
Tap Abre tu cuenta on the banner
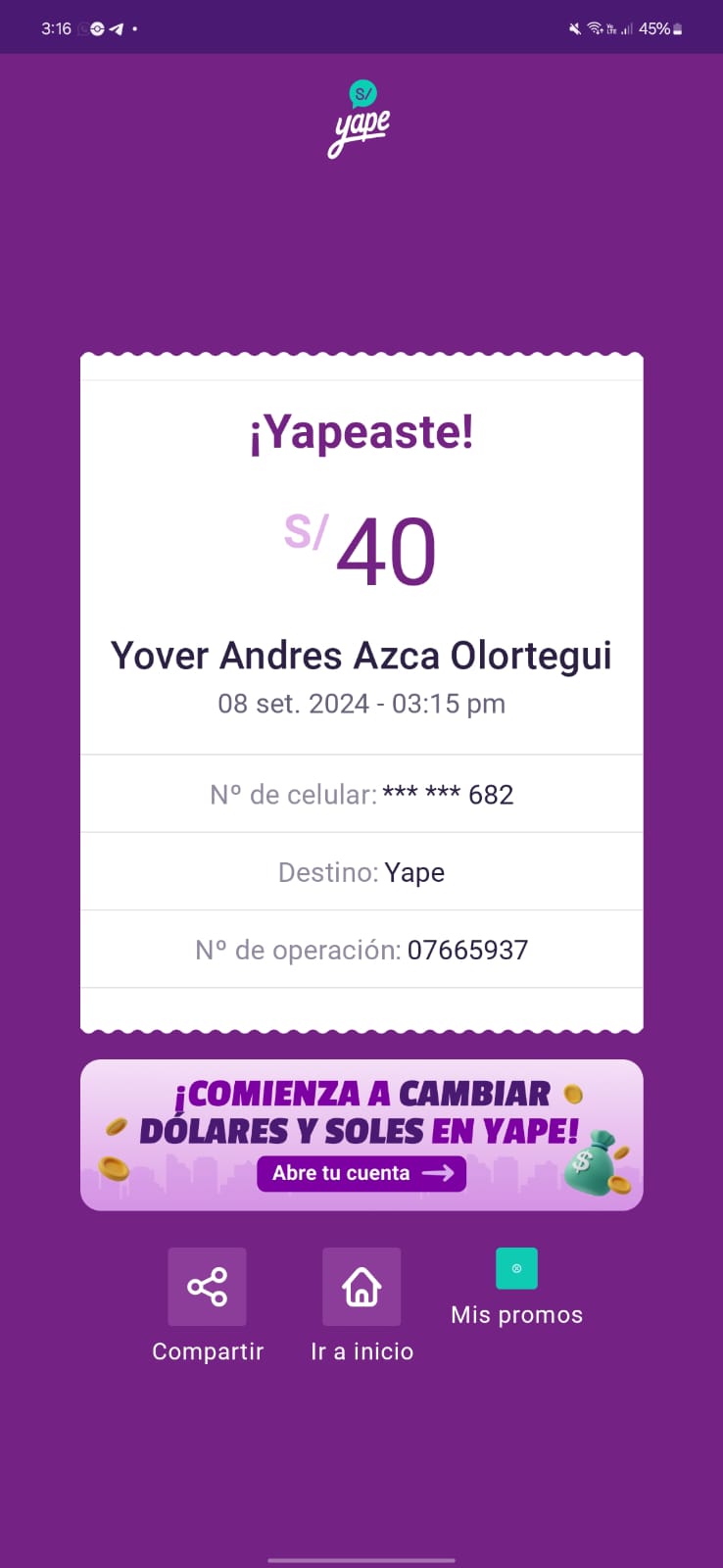pos(361,1173)
